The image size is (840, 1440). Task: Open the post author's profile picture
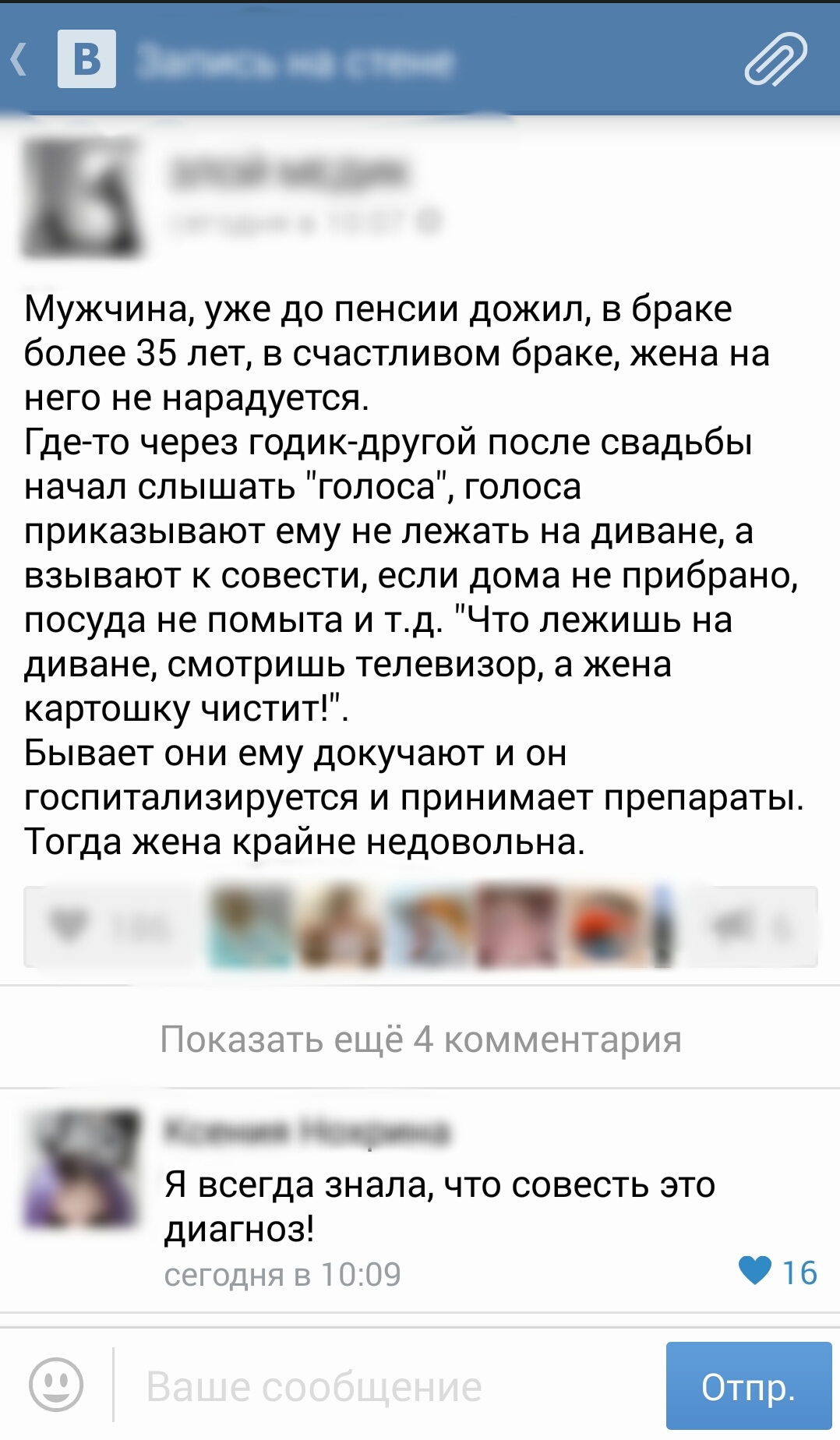click(82, 198)
